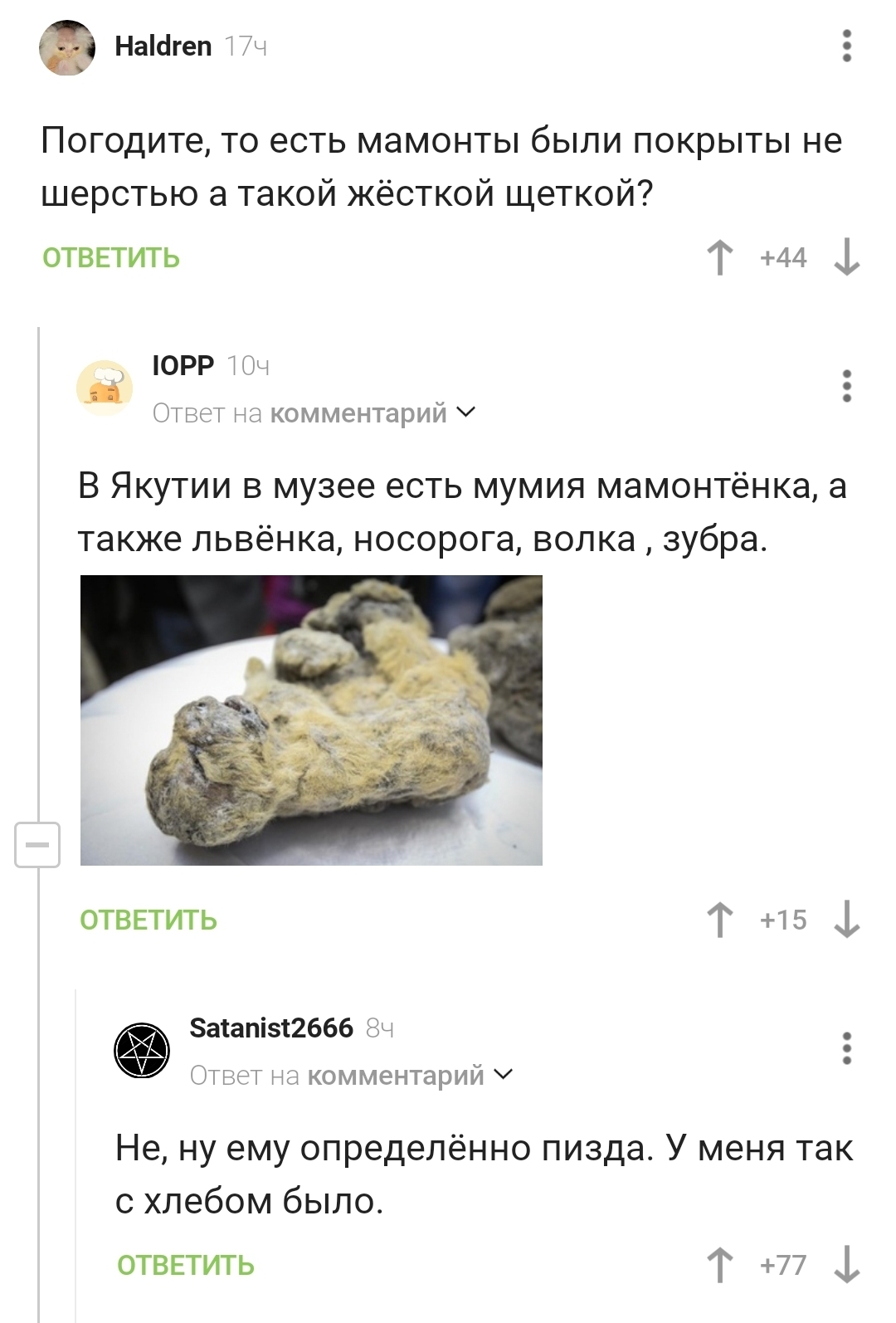Open Haldren's profile
The height and width of the screenshot is (1323, 896).
tap(163, 46)
